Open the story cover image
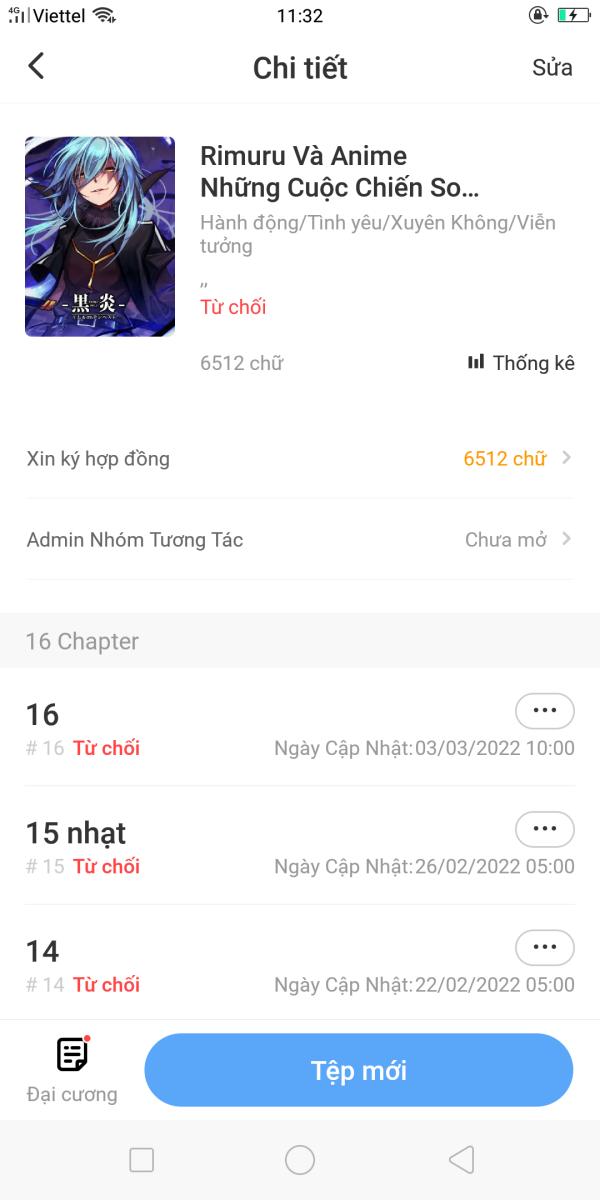600x1200 pixels. (x=100, y=237)
